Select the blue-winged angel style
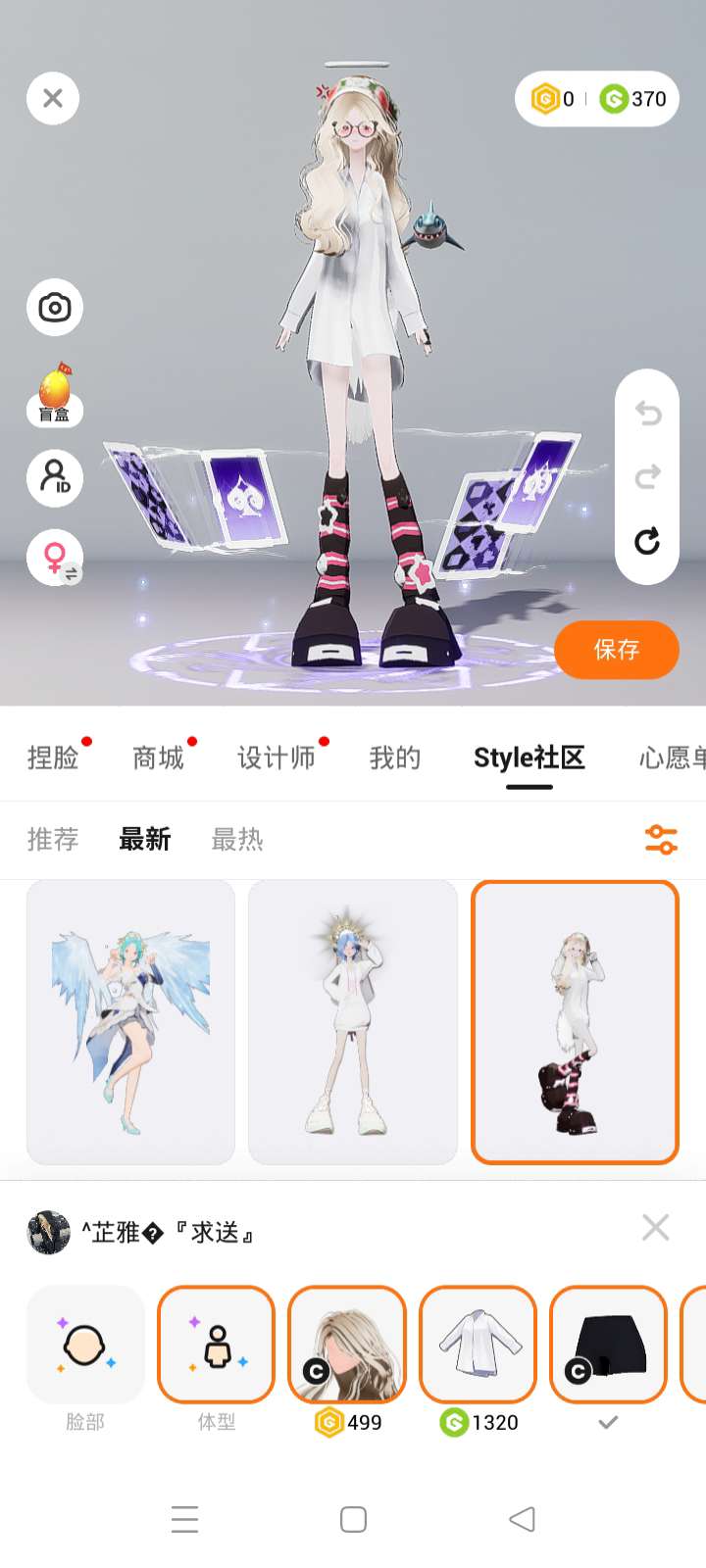Image resolution: width=706 pixels, height=1568 pixels. tap(130, 1021)
